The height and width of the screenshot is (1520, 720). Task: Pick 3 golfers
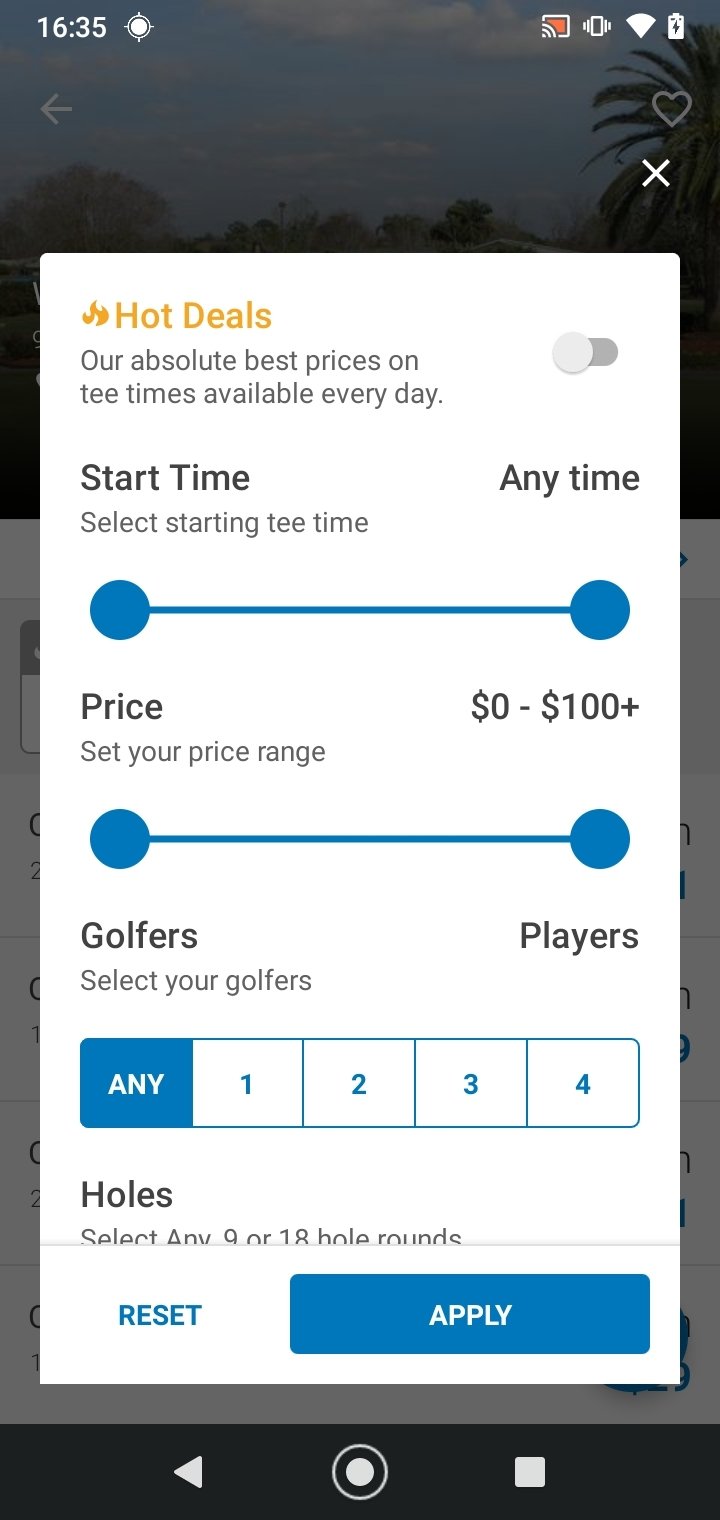tap(471, 1083)
